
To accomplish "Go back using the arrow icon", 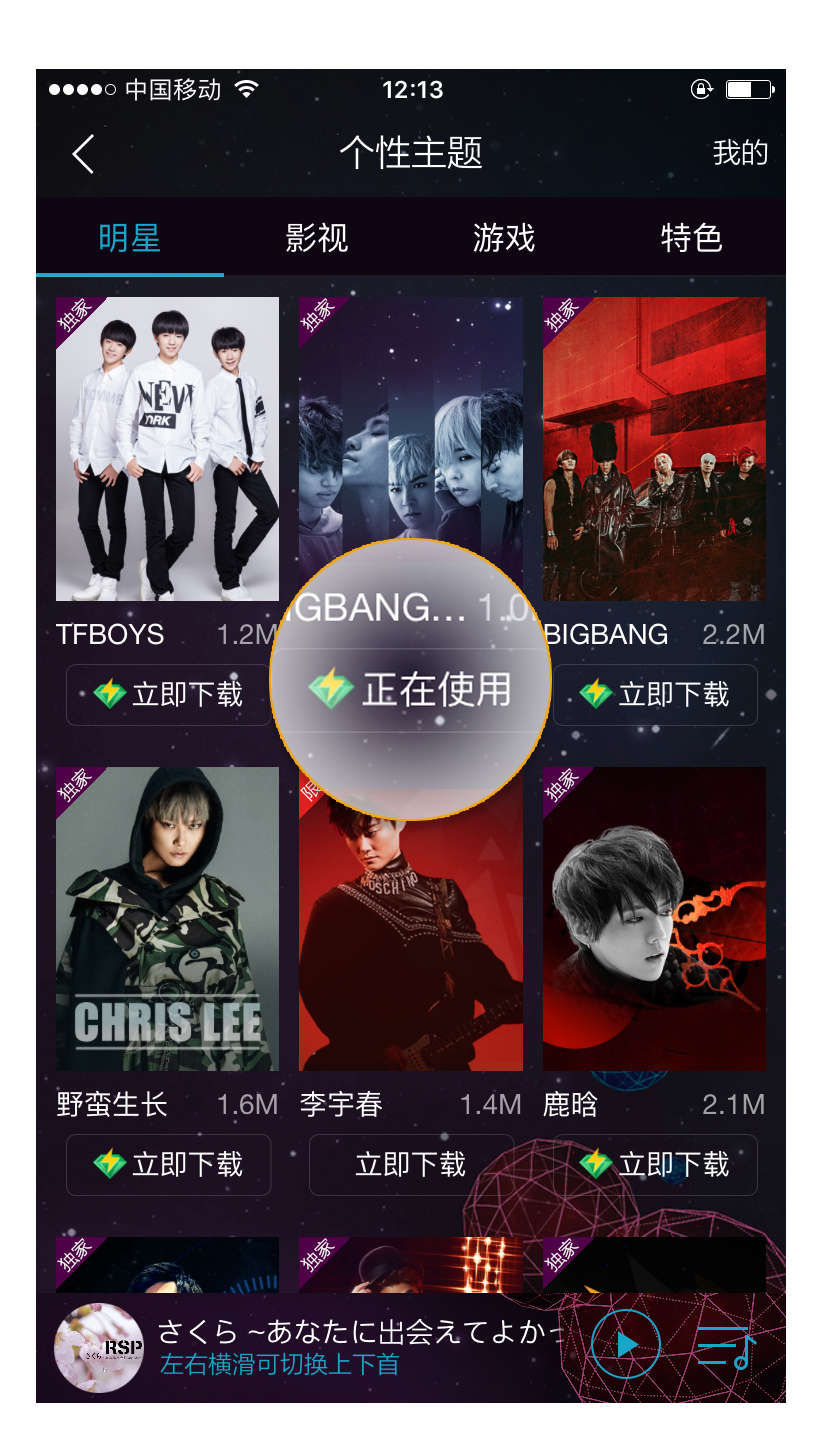I will tap(83, 154).
